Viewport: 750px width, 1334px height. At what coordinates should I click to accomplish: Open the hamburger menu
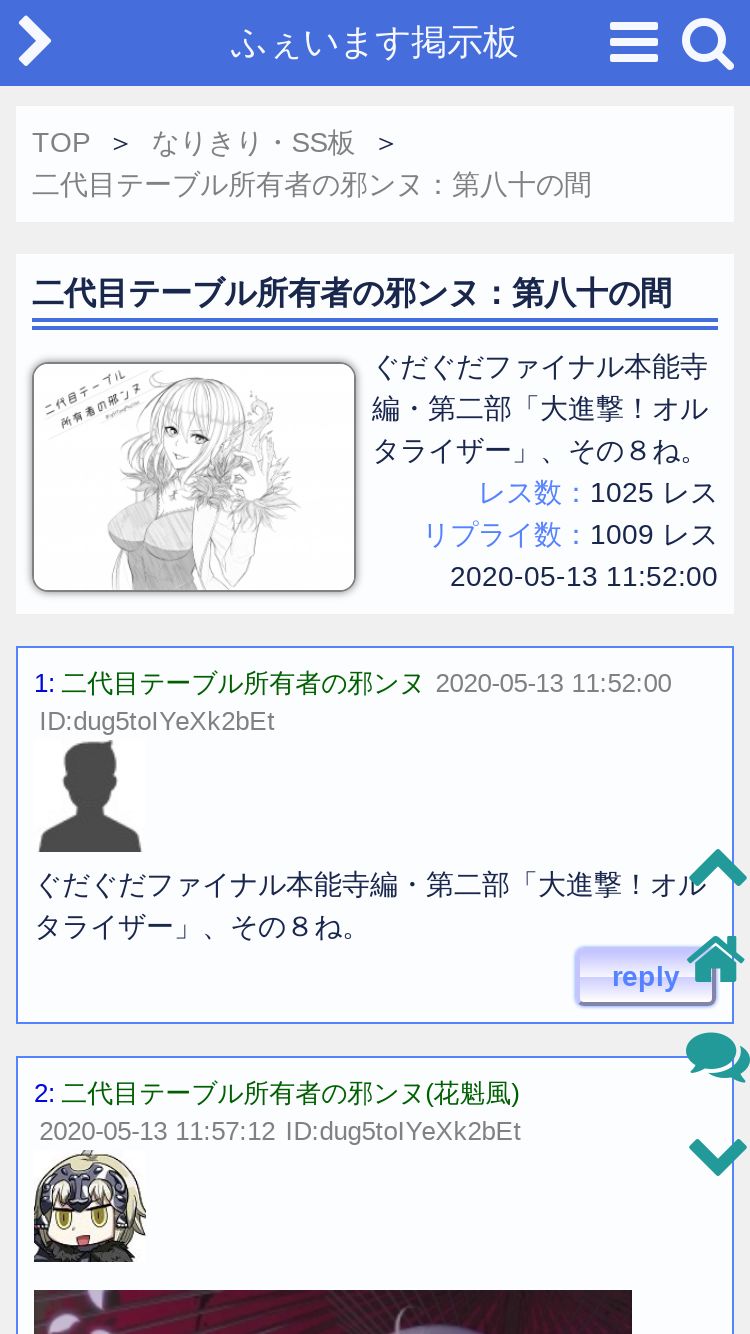[634, 43]
